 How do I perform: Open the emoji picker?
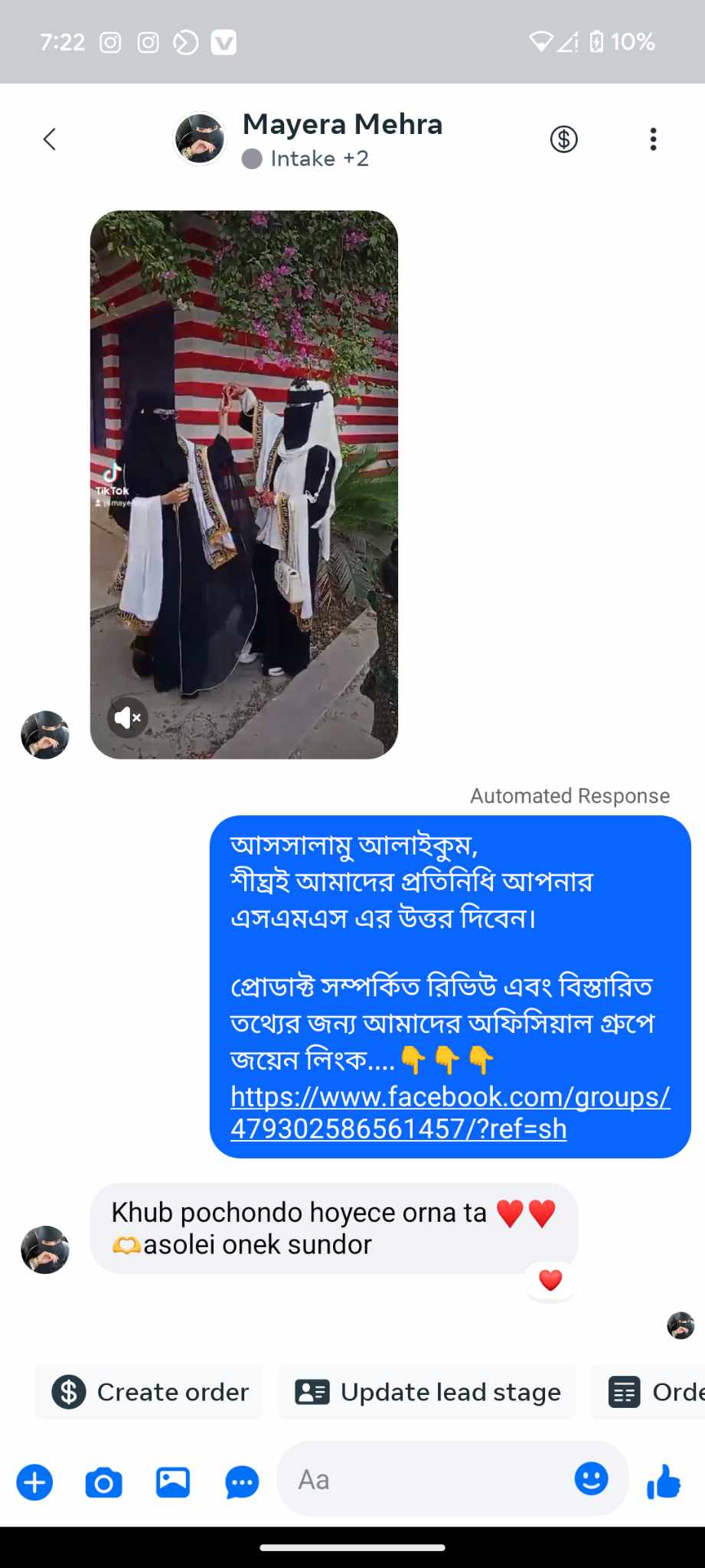click(591, 1478)
